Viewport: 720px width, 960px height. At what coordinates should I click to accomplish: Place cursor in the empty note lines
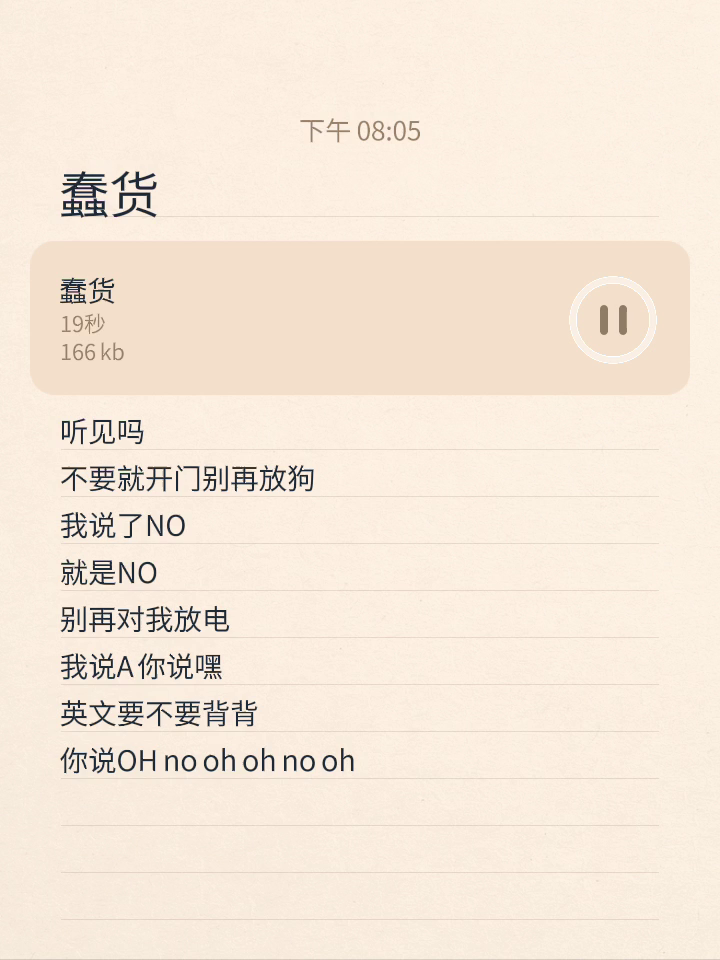click(360, 850)
